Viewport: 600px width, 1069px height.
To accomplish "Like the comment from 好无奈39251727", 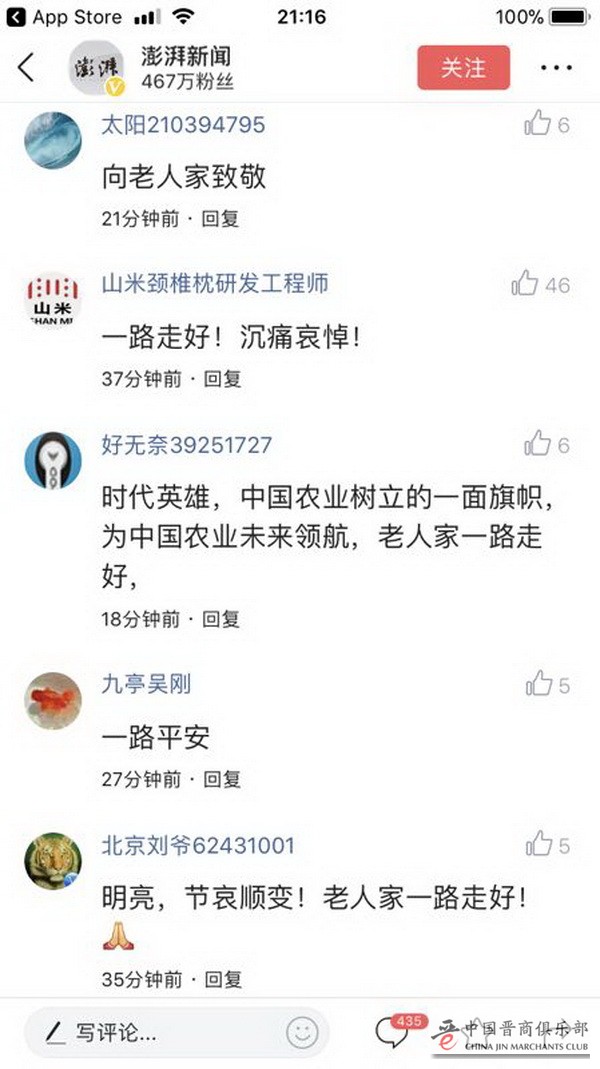I will [538, 445].
